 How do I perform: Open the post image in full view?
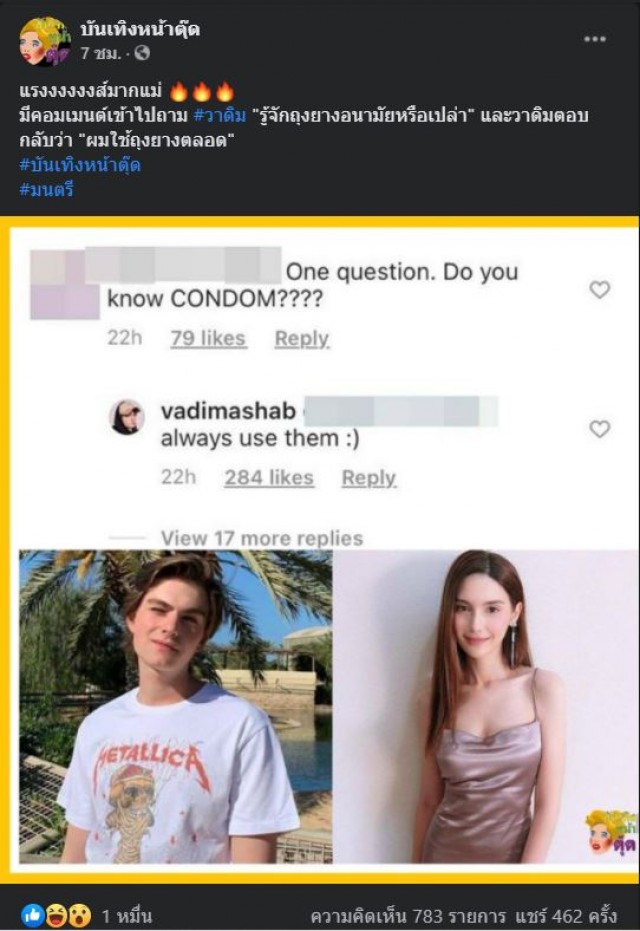[x=320, y=550]
